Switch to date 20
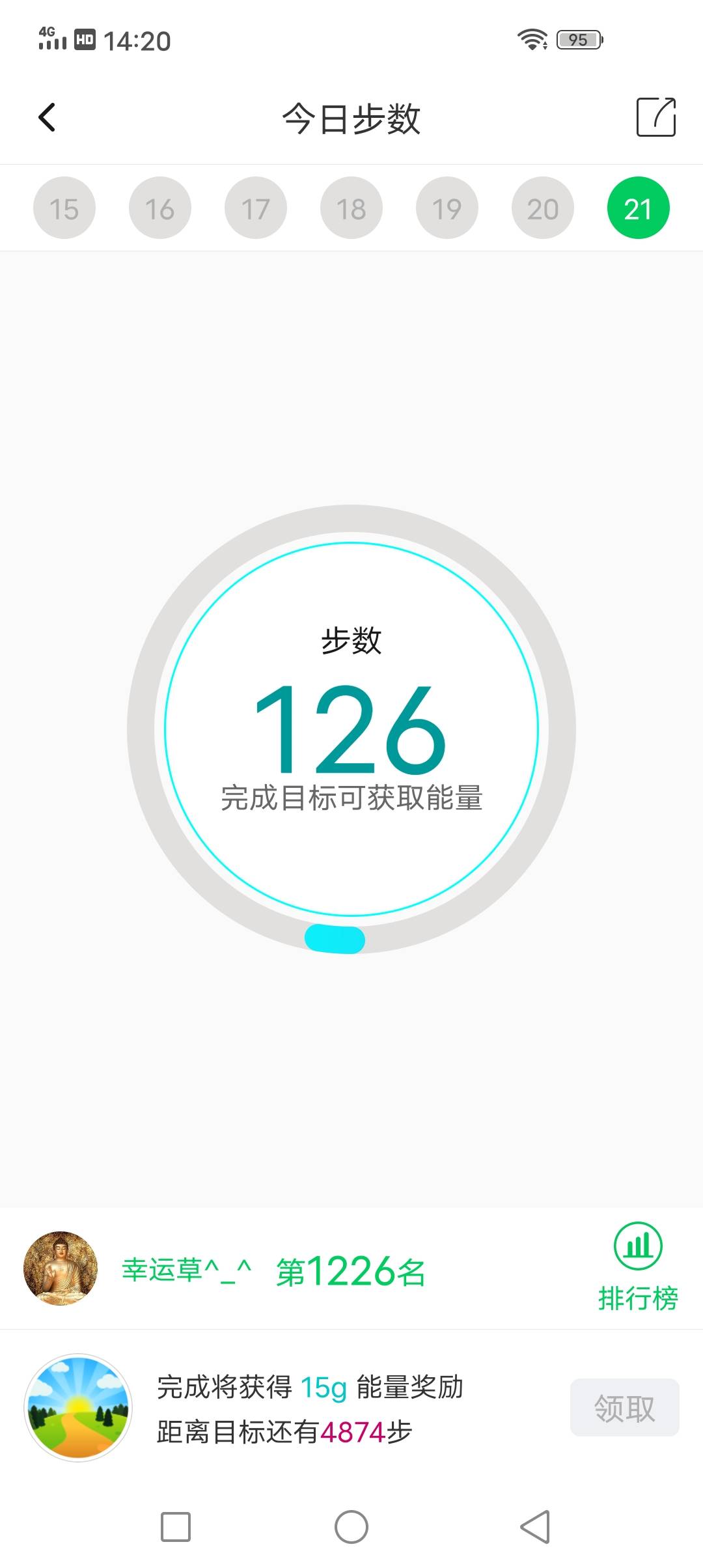 pyautogui.click(x=542, y=207)
